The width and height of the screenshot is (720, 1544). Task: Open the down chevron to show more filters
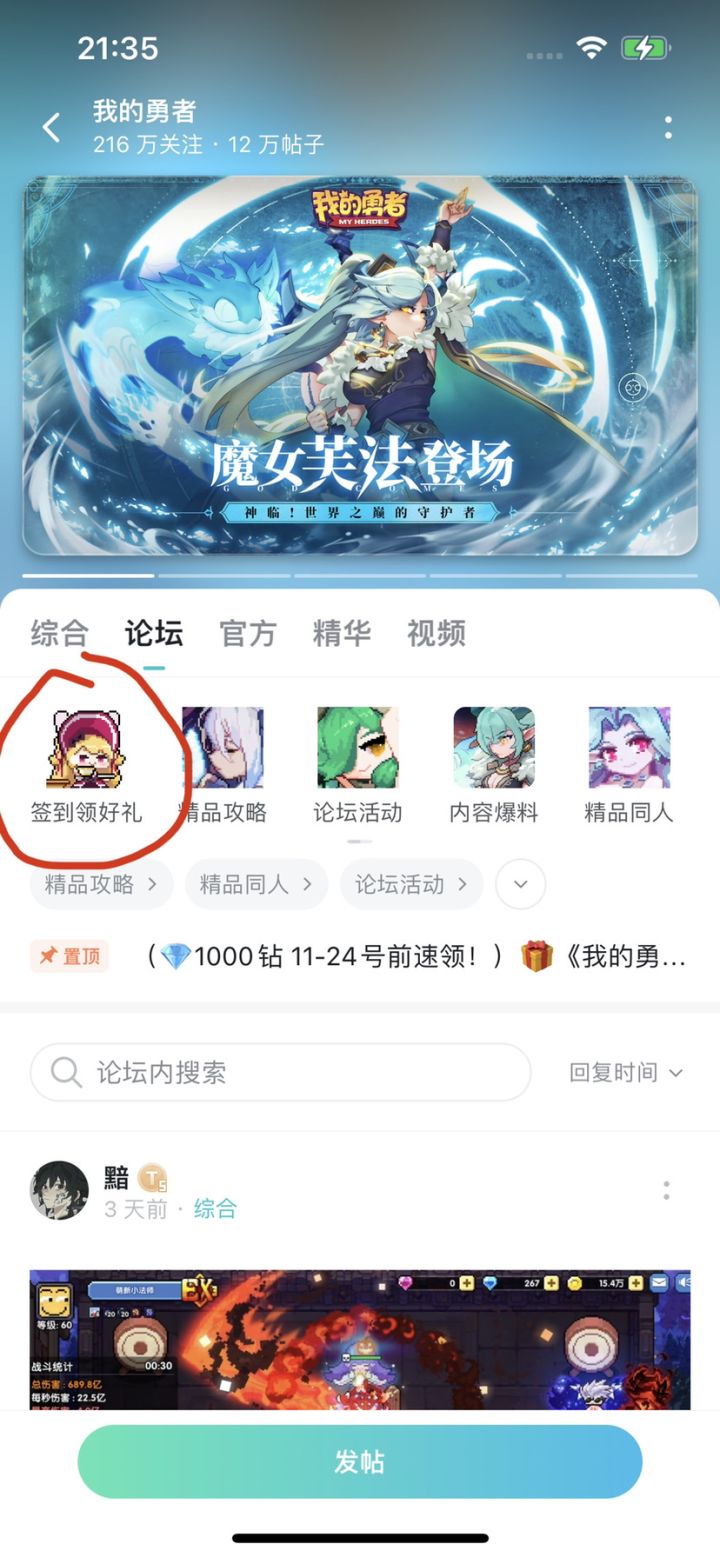(x=520, y=884)
